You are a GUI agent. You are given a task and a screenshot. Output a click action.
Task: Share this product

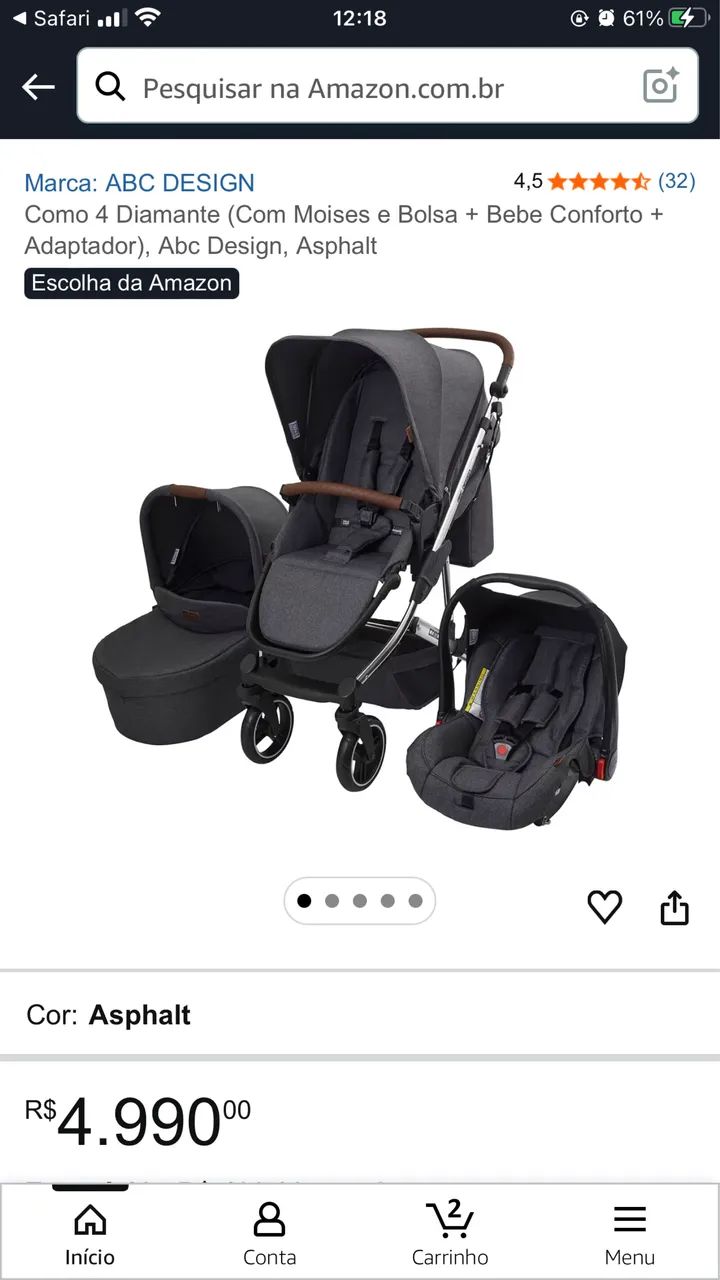coord(675,907)
